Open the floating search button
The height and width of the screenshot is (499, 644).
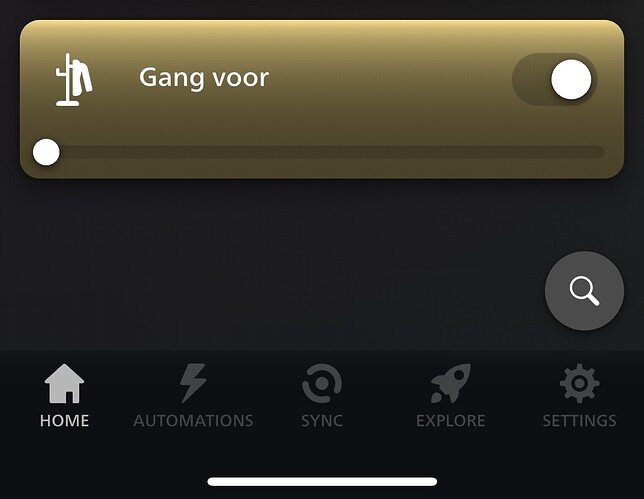pyautogui.click(x=584, y=291)
